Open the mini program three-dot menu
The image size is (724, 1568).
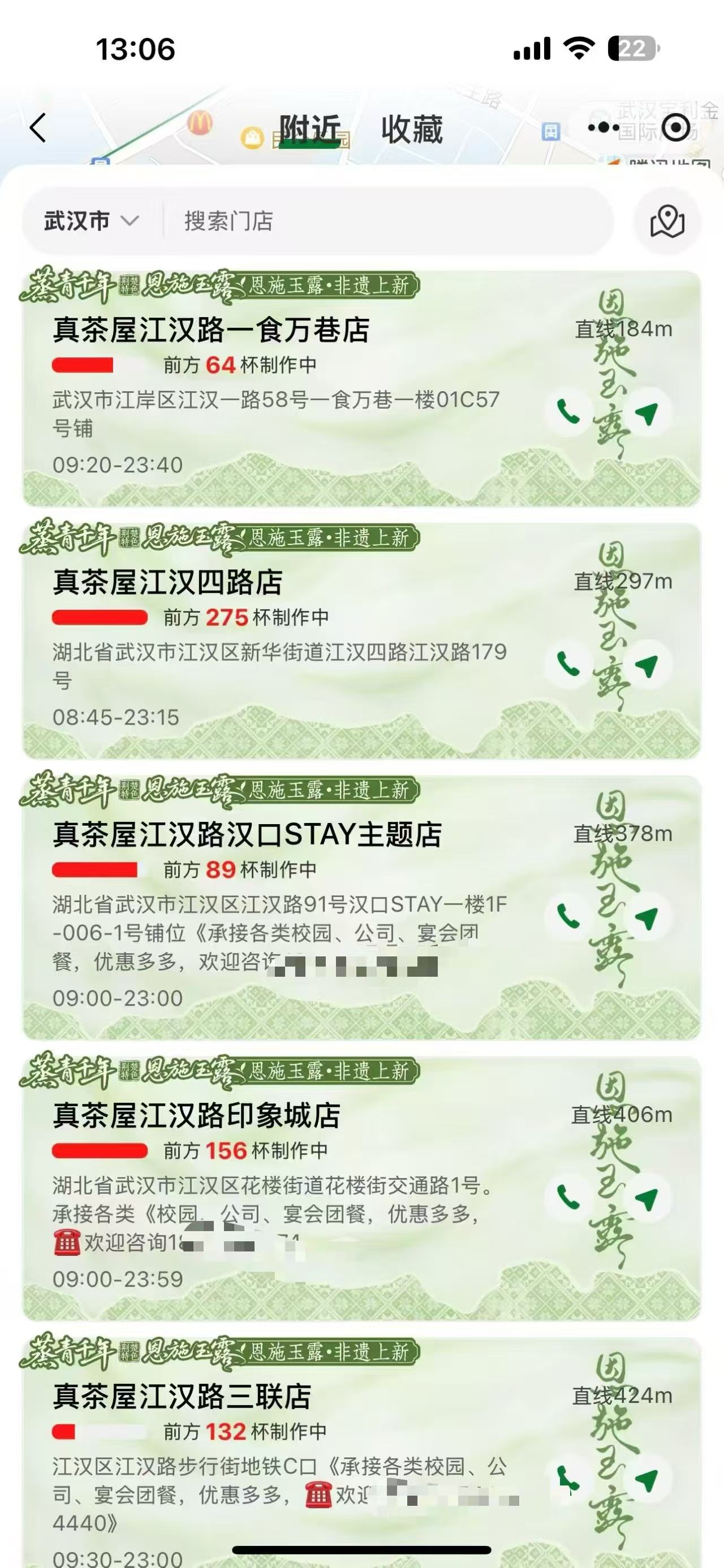(604, 128)
